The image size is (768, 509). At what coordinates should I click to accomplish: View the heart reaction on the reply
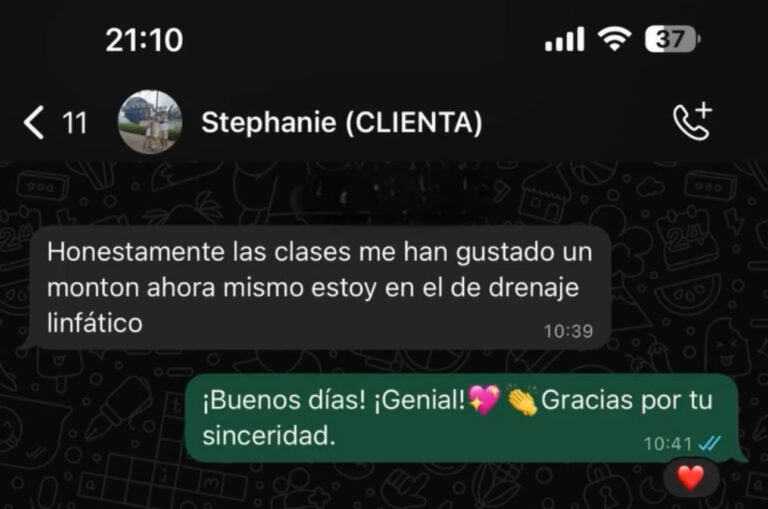coord(691,478)
